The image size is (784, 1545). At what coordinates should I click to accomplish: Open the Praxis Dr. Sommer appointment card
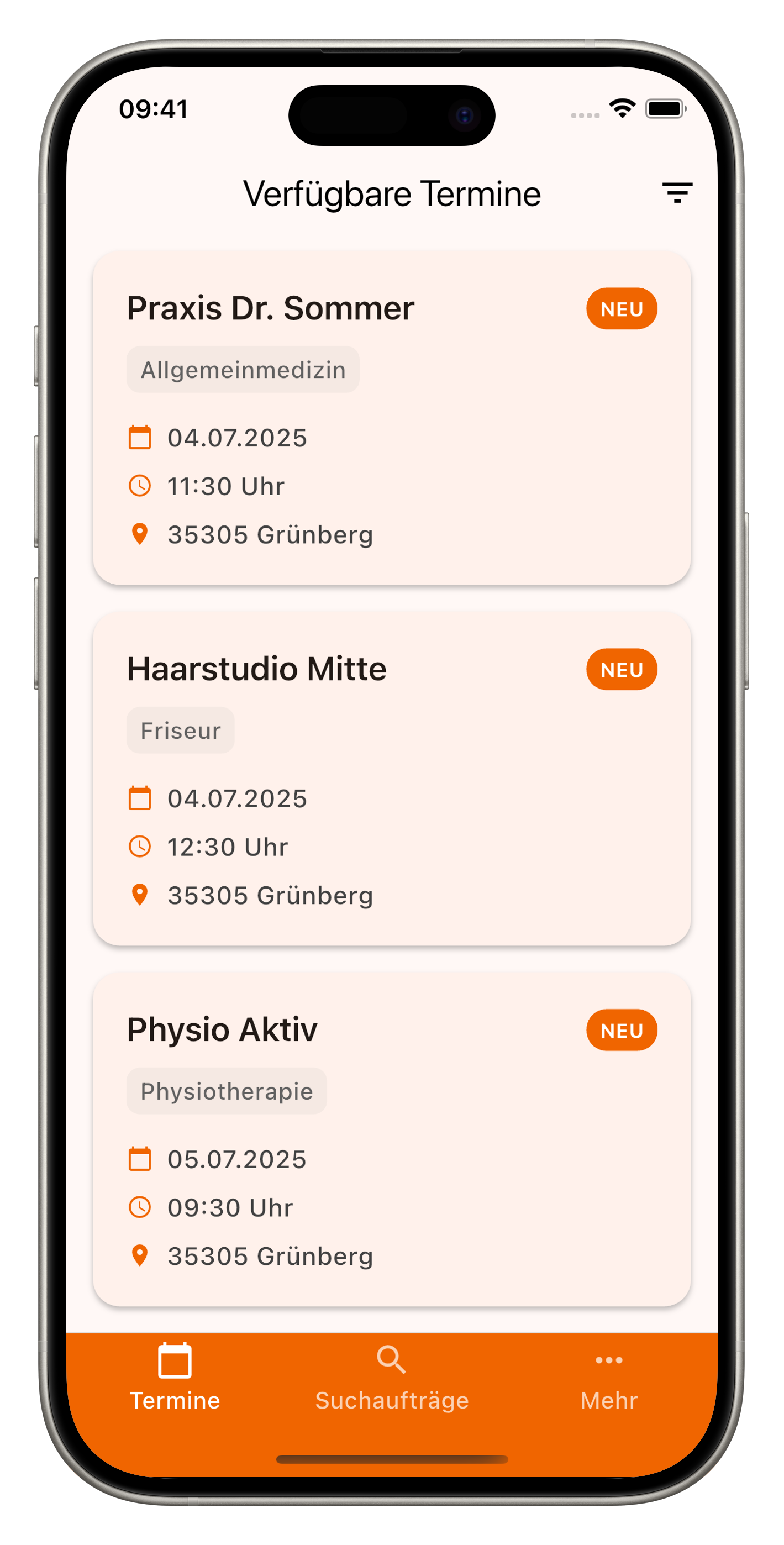tap(391, 418)
